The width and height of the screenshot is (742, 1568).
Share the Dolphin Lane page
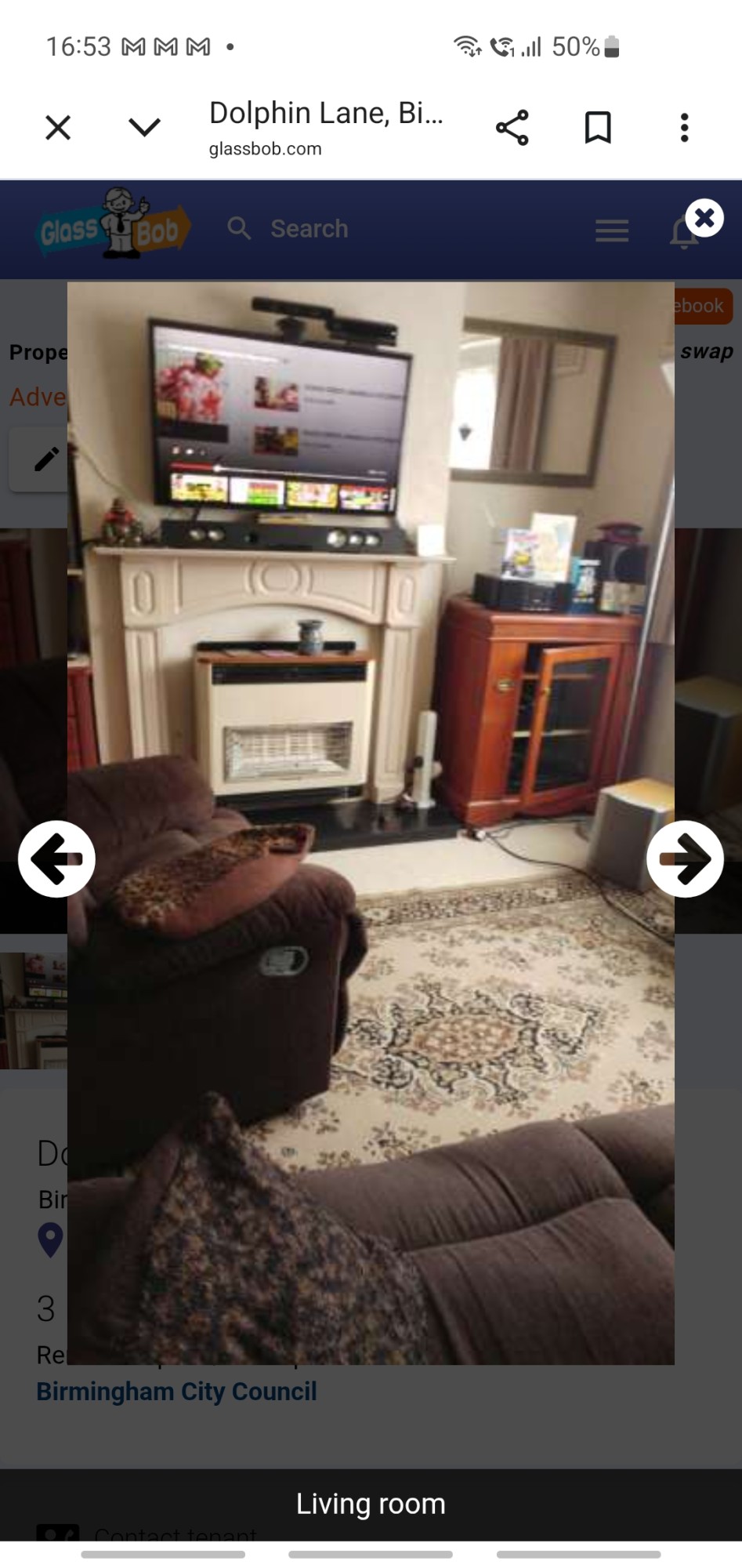512,127
